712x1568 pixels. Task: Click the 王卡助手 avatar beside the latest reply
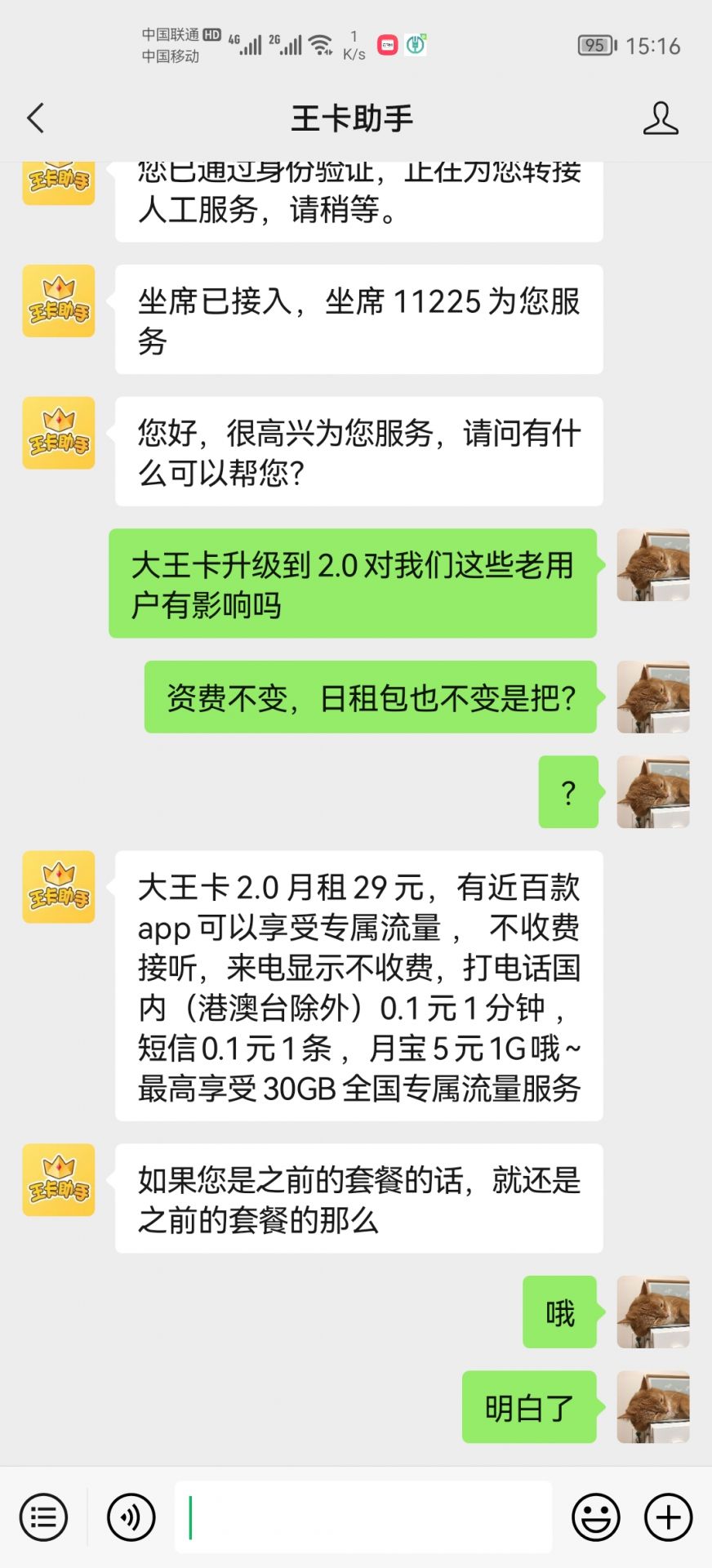[57, 1181]
